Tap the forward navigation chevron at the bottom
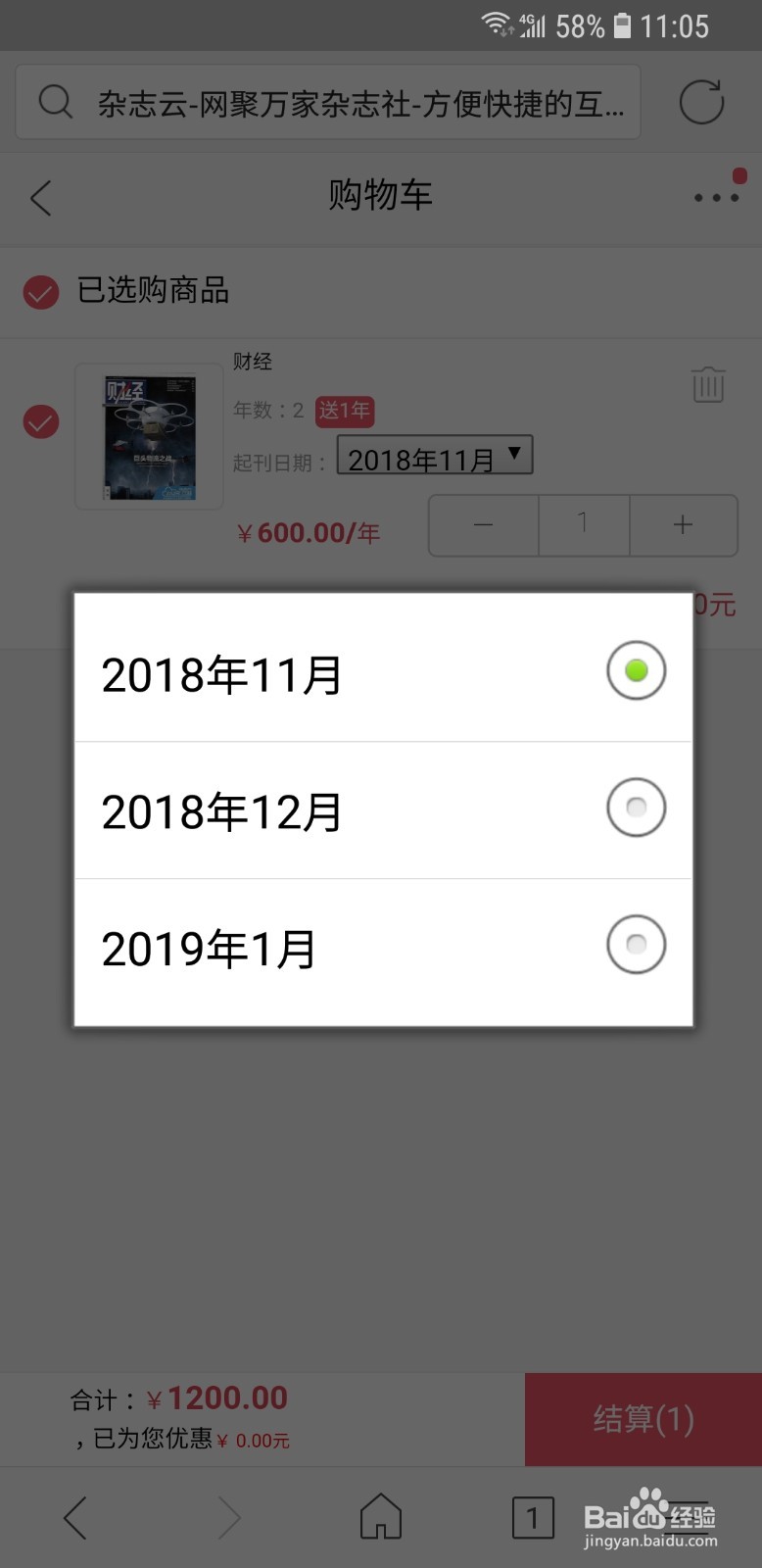 point(228,1516)
